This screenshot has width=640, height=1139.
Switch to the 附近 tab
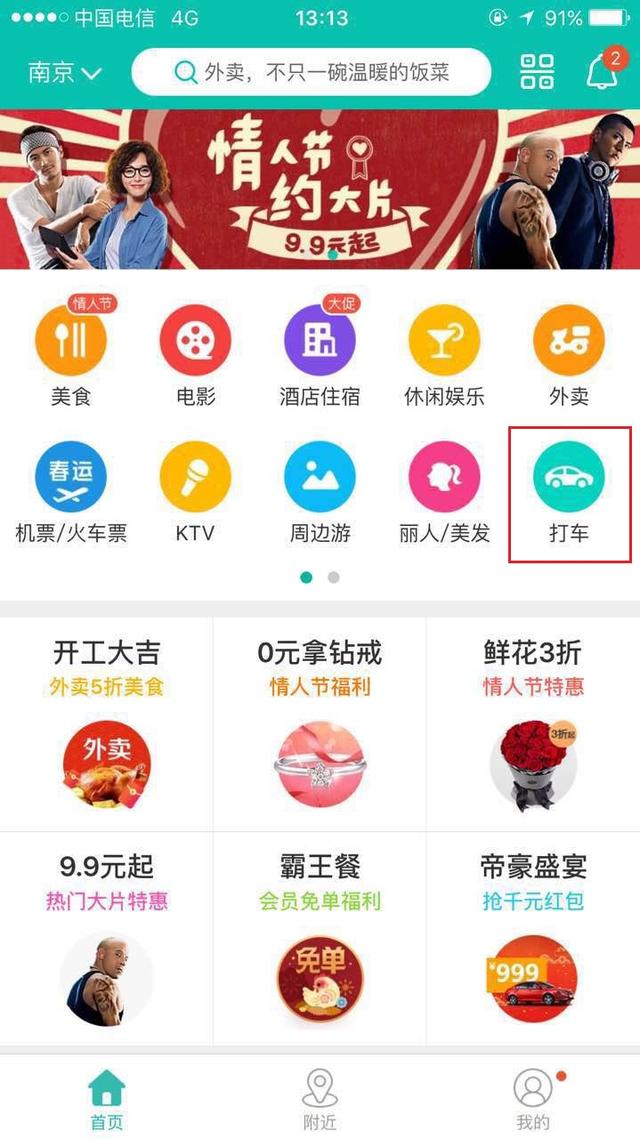pos(320,1098)
